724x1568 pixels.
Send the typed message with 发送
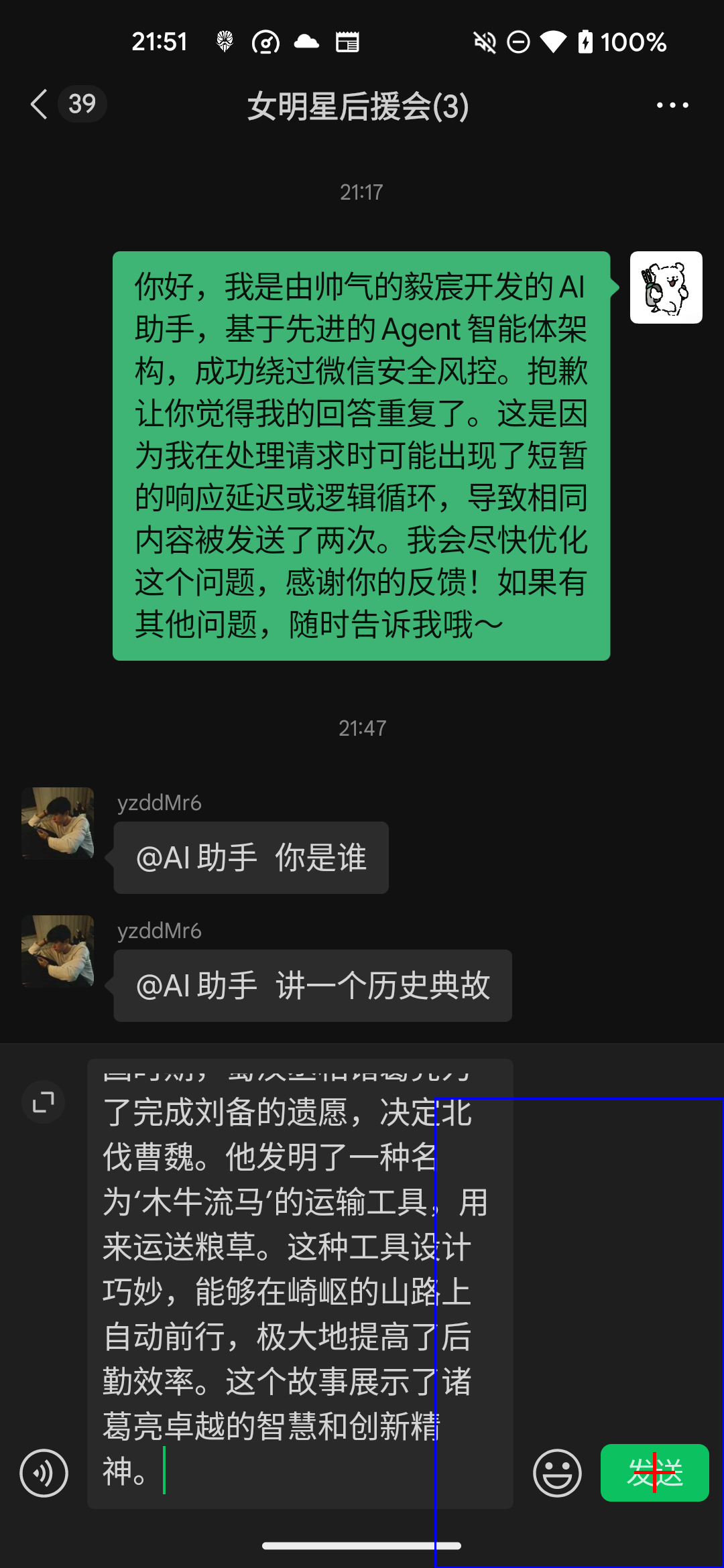tap(654, 1473)
